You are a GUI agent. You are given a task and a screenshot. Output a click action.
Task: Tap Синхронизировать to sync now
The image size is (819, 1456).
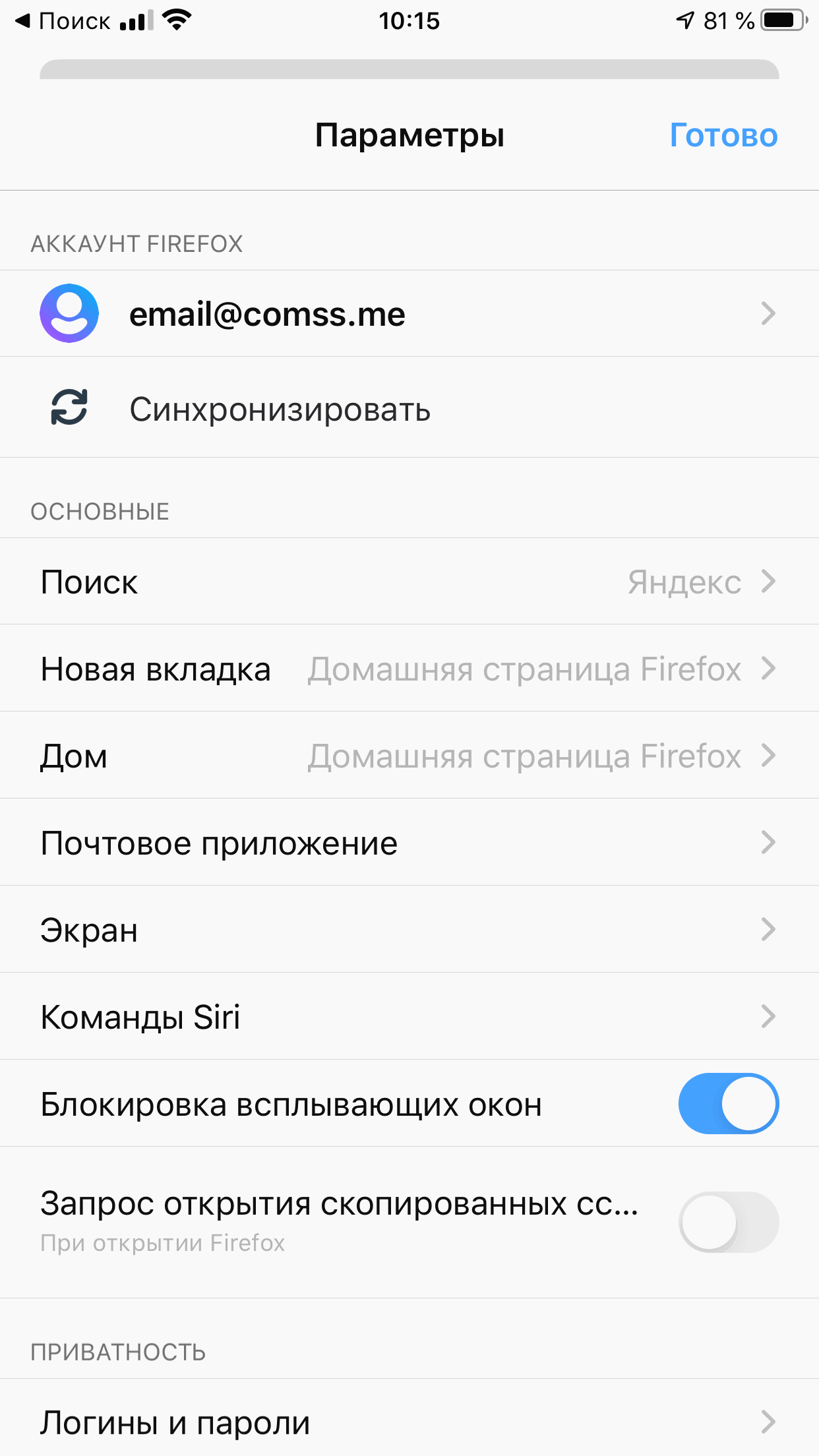point(280,409)
